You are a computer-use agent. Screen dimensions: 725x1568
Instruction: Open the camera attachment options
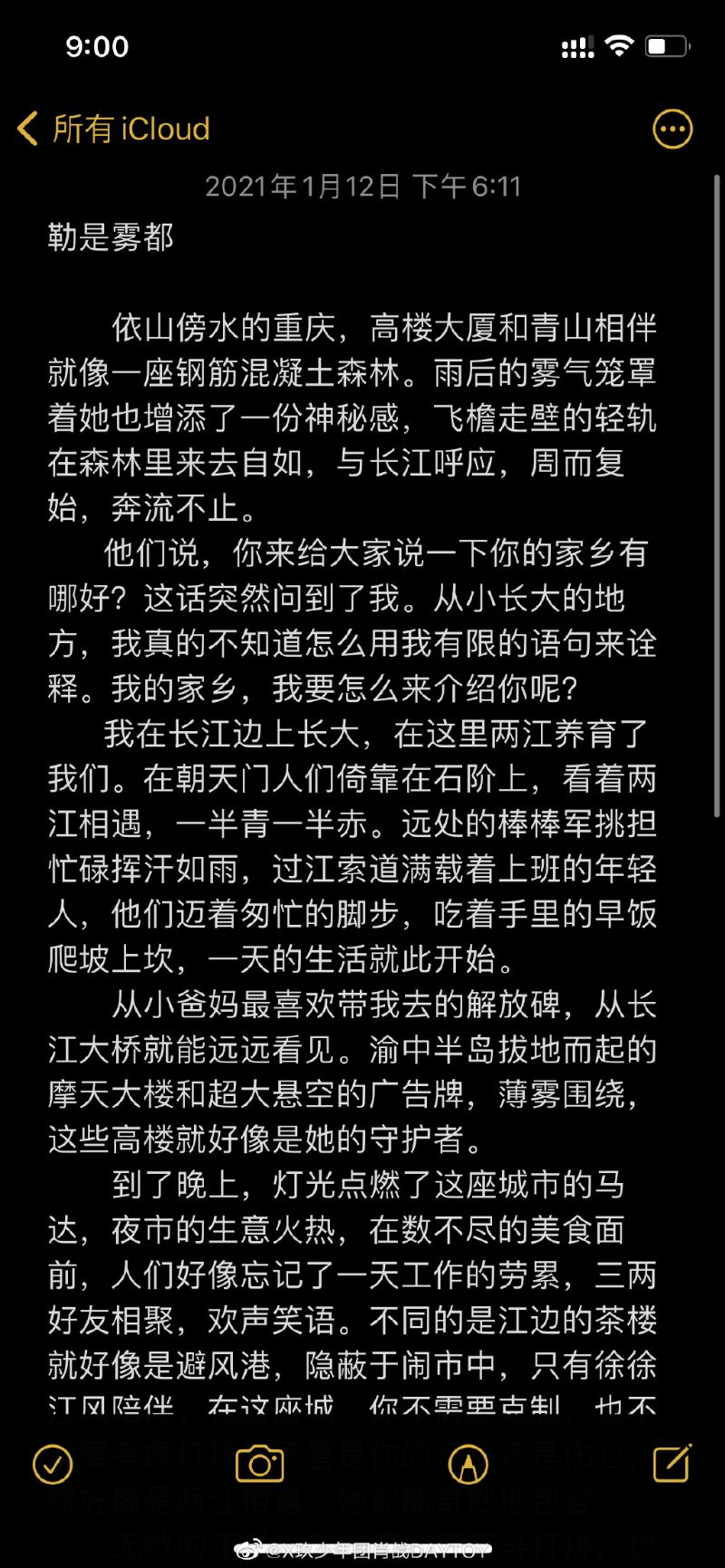click(x=259, y=1465)
